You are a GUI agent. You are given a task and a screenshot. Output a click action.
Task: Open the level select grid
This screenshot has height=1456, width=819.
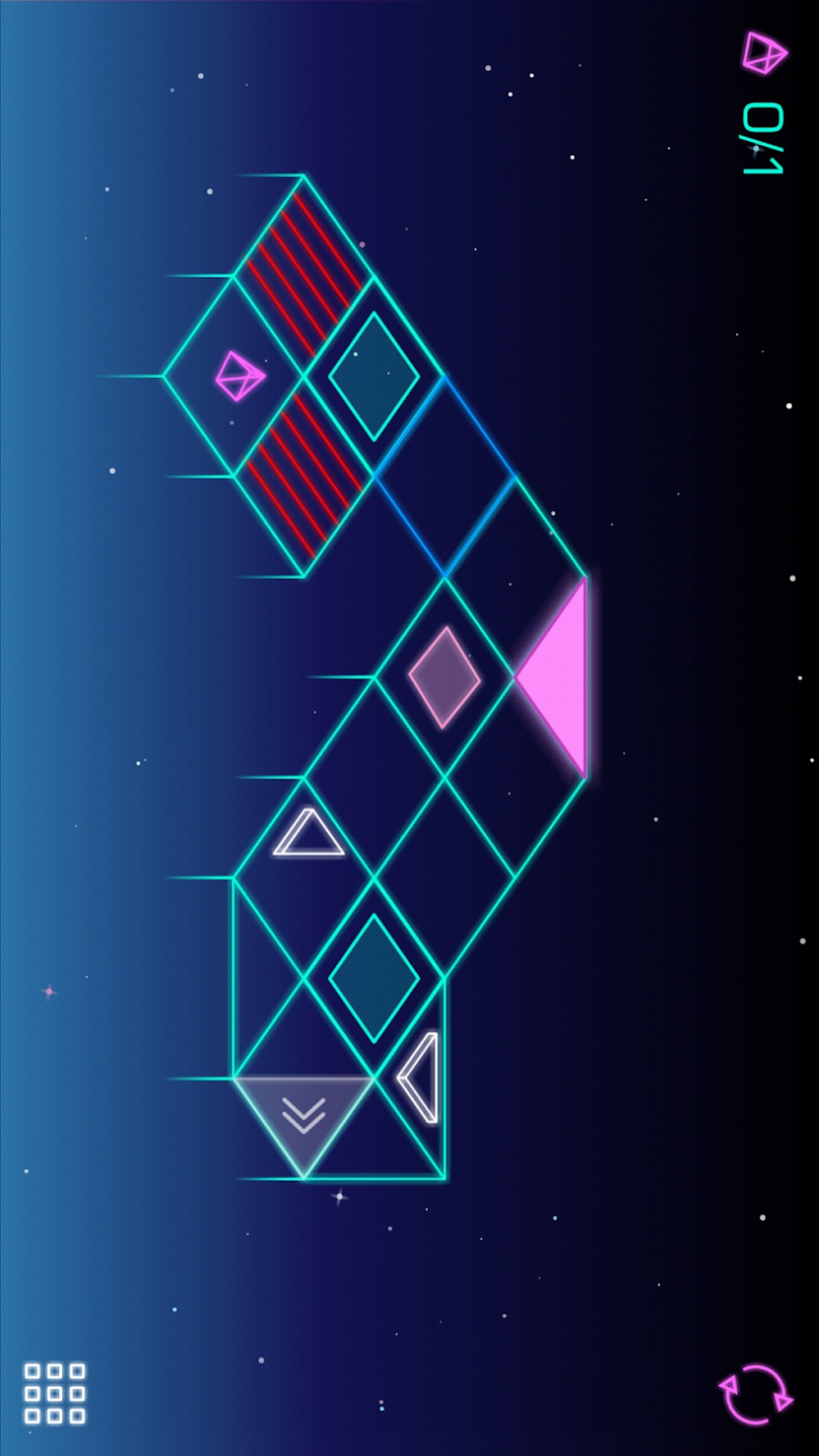54,1392
